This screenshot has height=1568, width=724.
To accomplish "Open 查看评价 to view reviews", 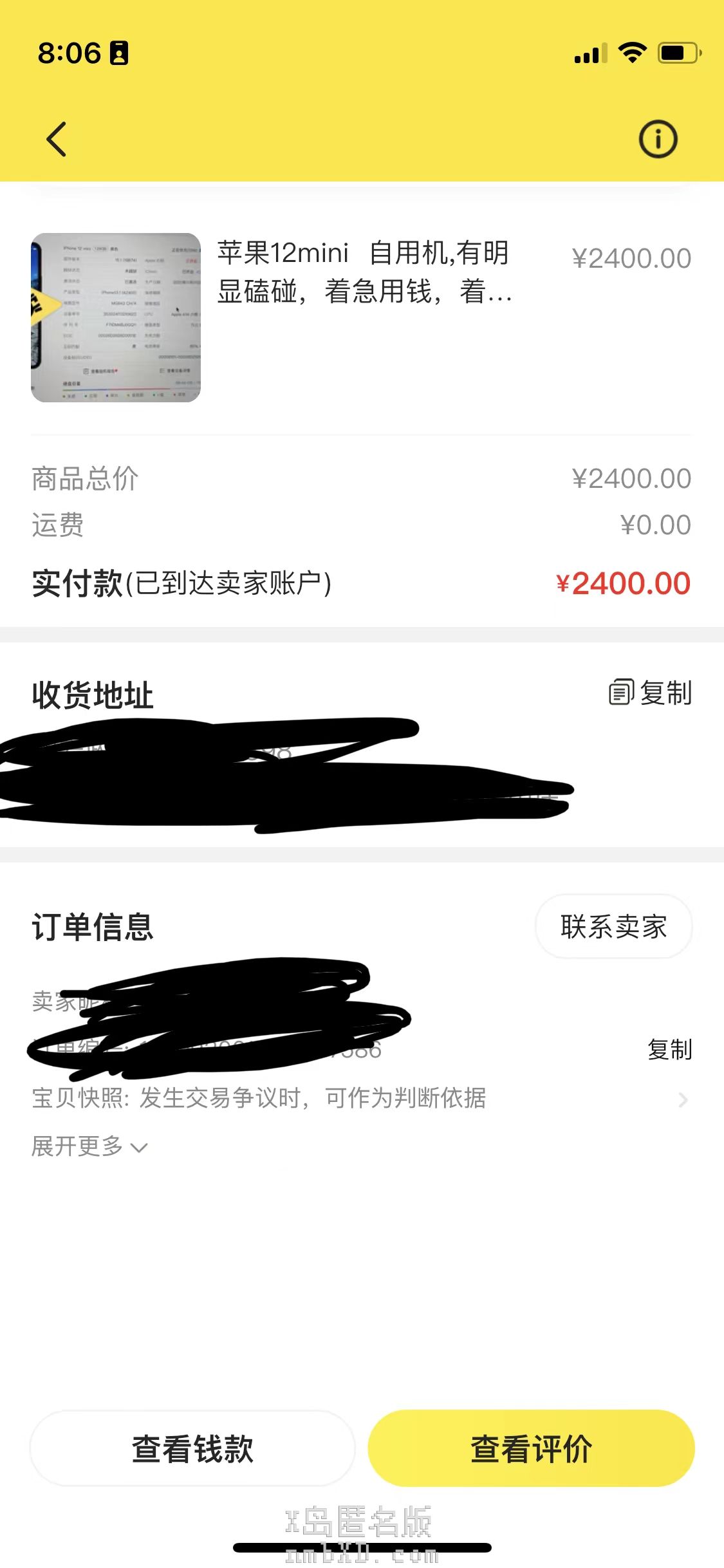I will 531,1449.
